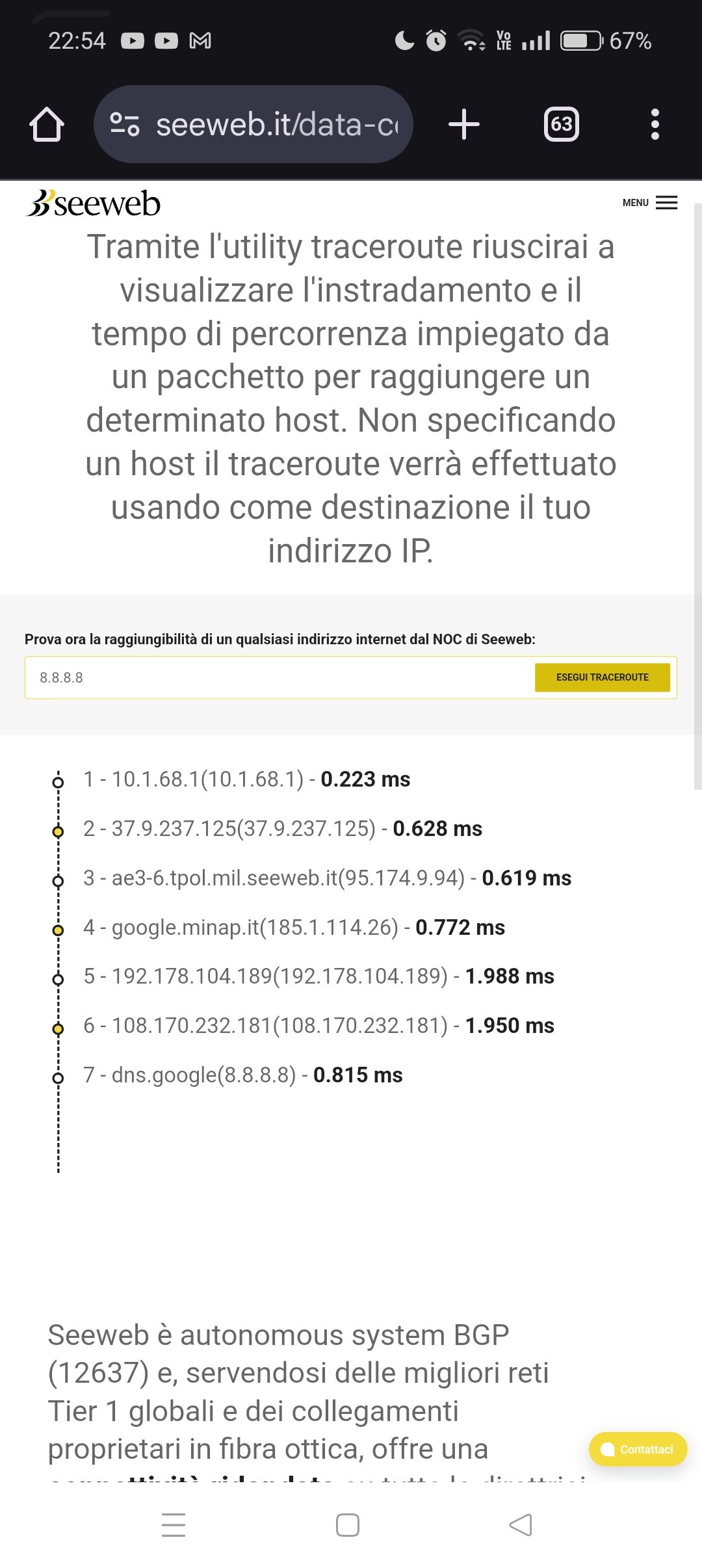Tap the Seeweb logo
This screenshot has height=1568, width=702.
coord(93,203)
